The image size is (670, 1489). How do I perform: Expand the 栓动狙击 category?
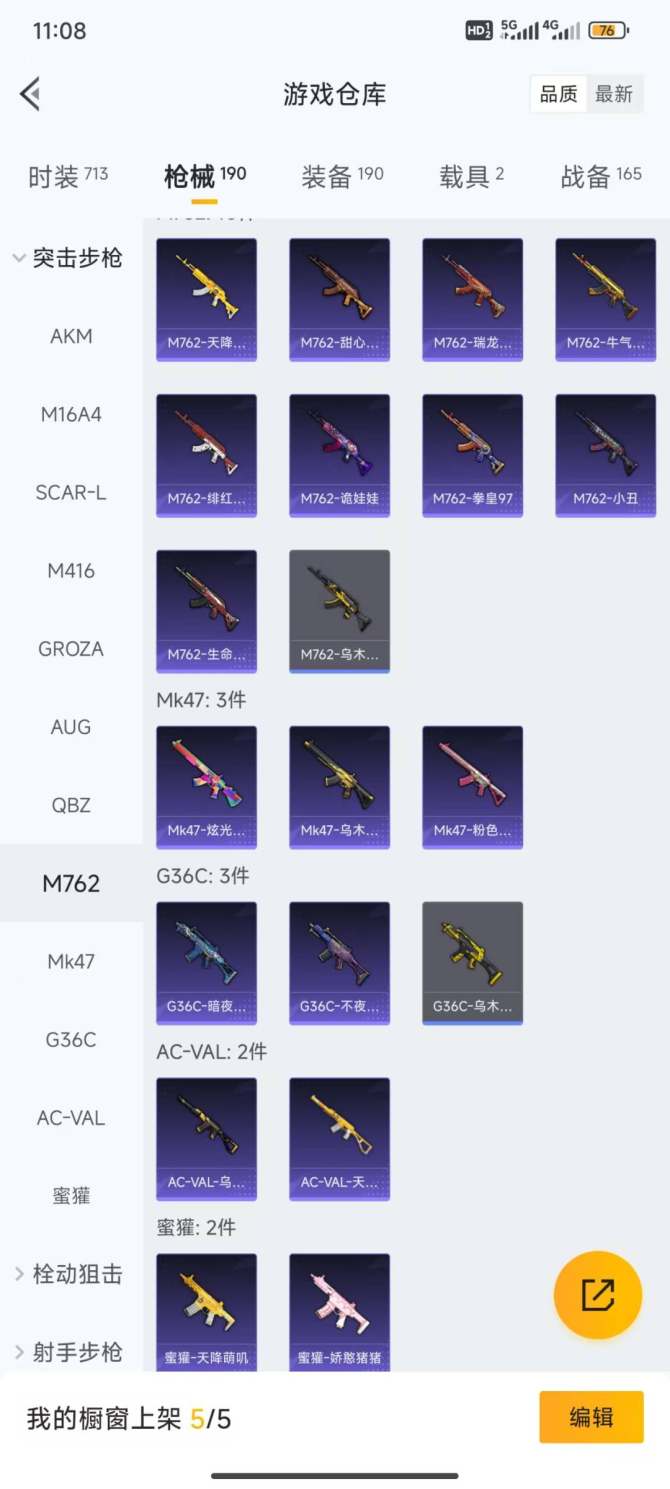tap(68, 1274)
